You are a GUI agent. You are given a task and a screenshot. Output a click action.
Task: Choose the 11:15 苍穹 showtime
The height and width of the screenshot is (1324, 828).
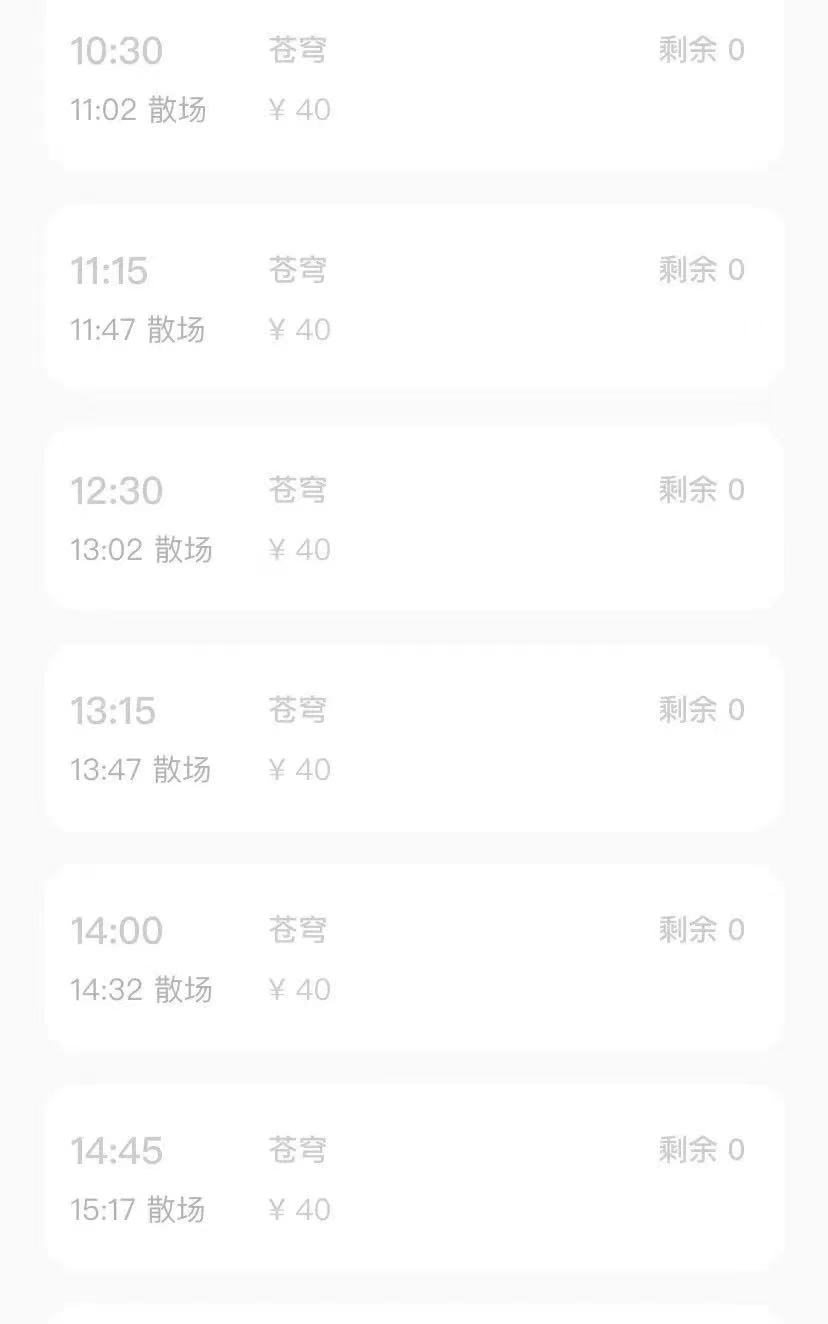coord(414,299)
